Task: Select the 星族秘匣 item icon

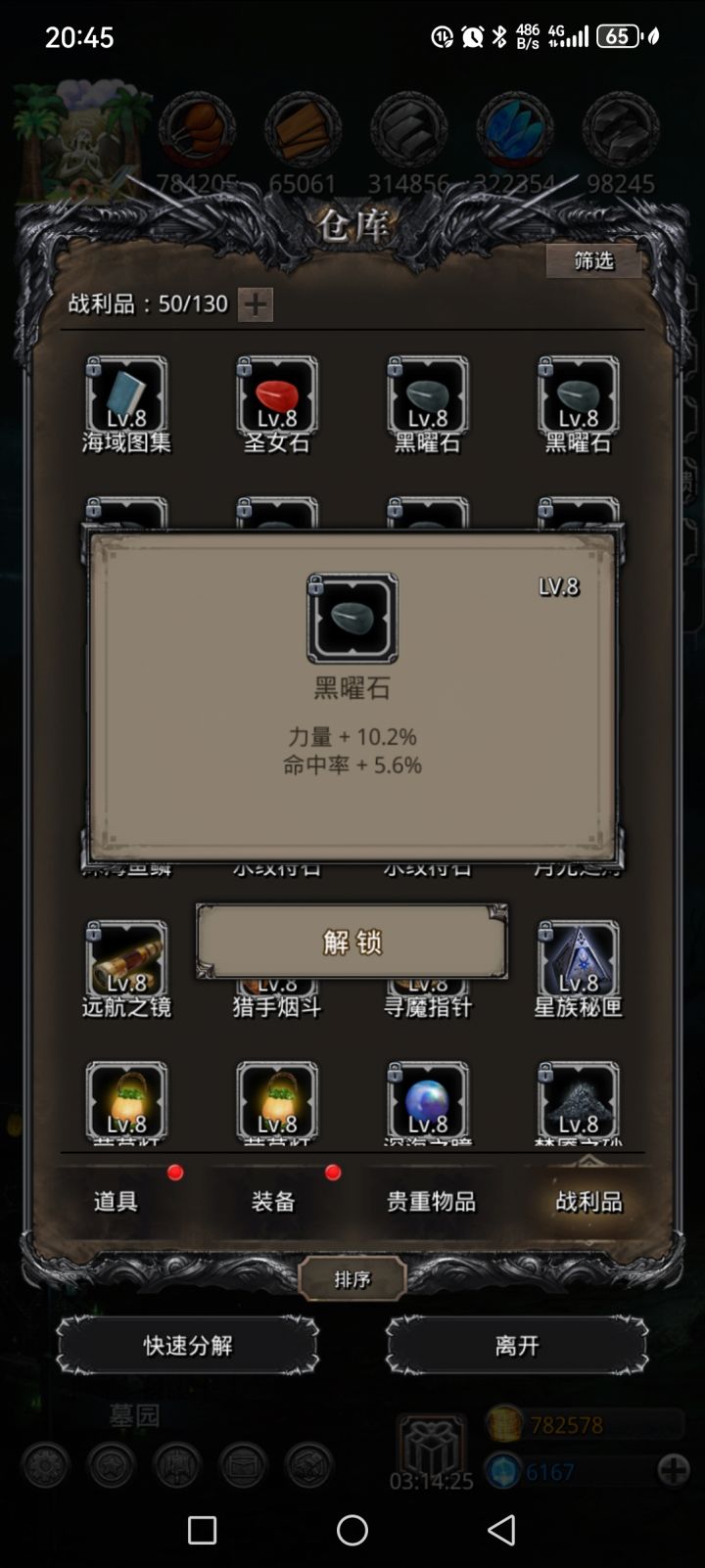Action: click(576, 964)
